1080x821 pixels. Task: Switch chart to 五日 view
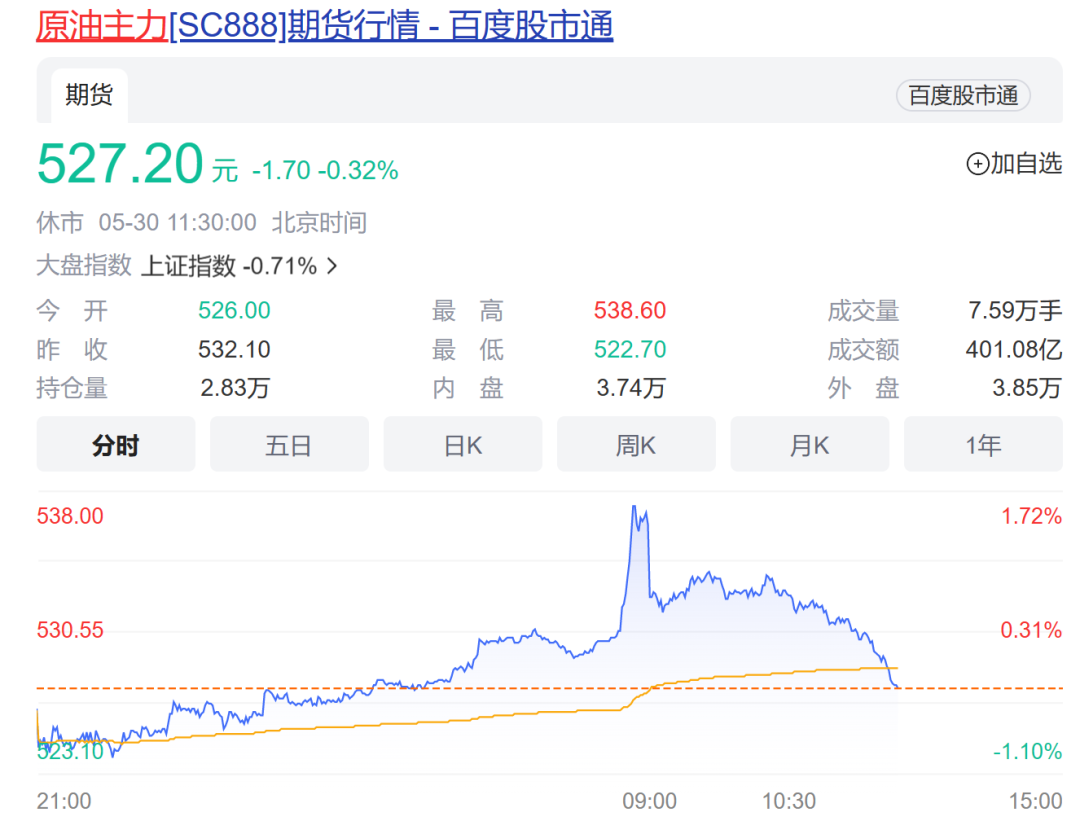point(289,445)
